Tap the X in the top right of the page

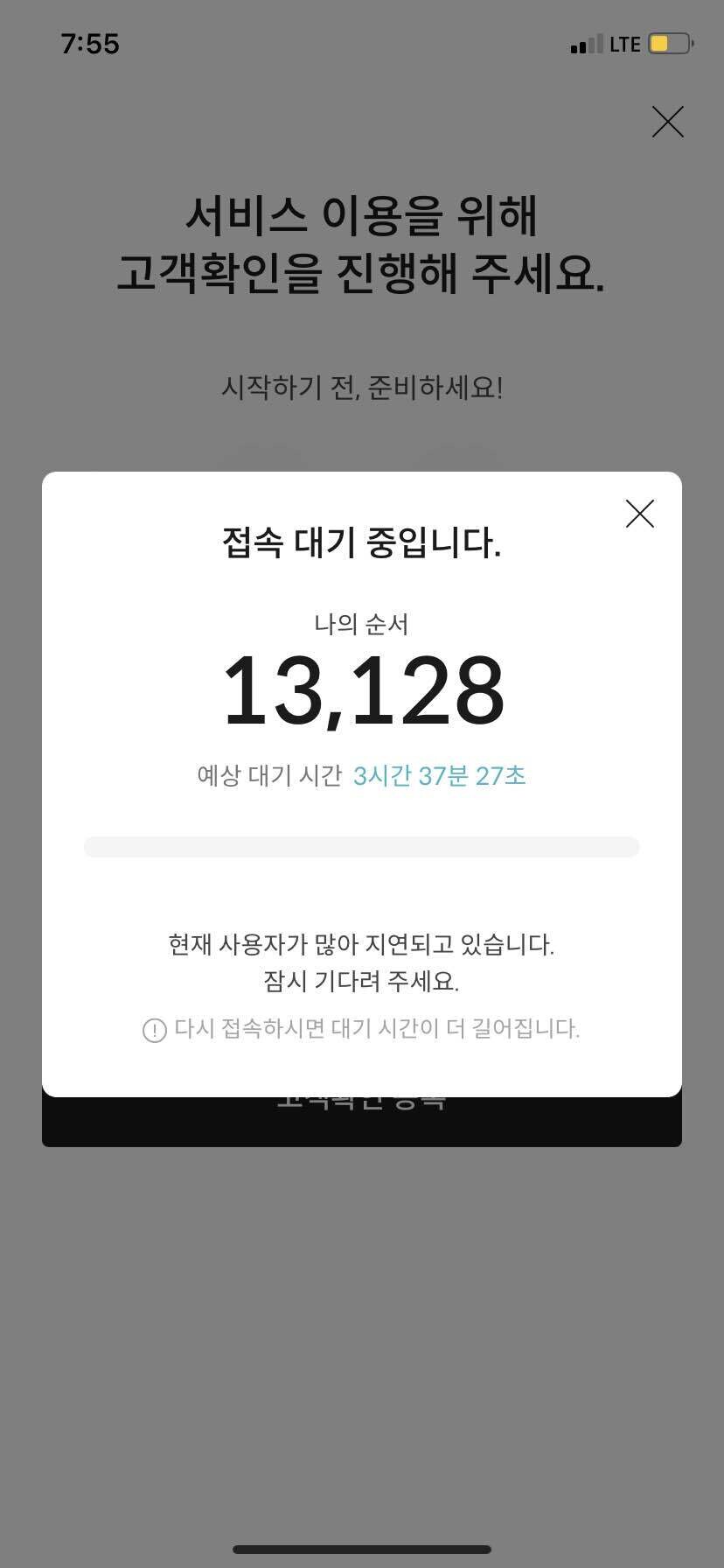coord(667,122)
